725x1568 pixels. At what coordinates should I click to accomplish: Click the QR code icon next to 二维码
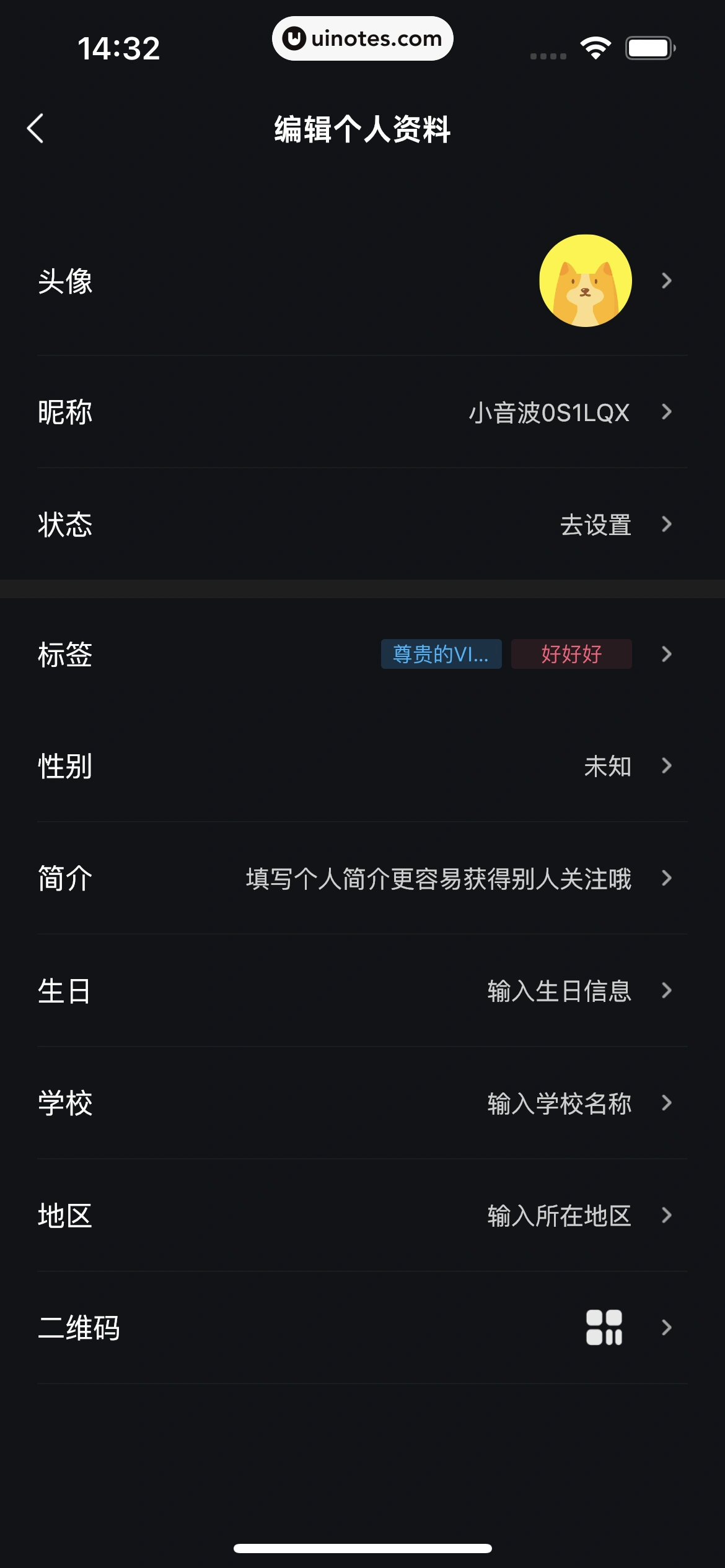[604, 1328]
